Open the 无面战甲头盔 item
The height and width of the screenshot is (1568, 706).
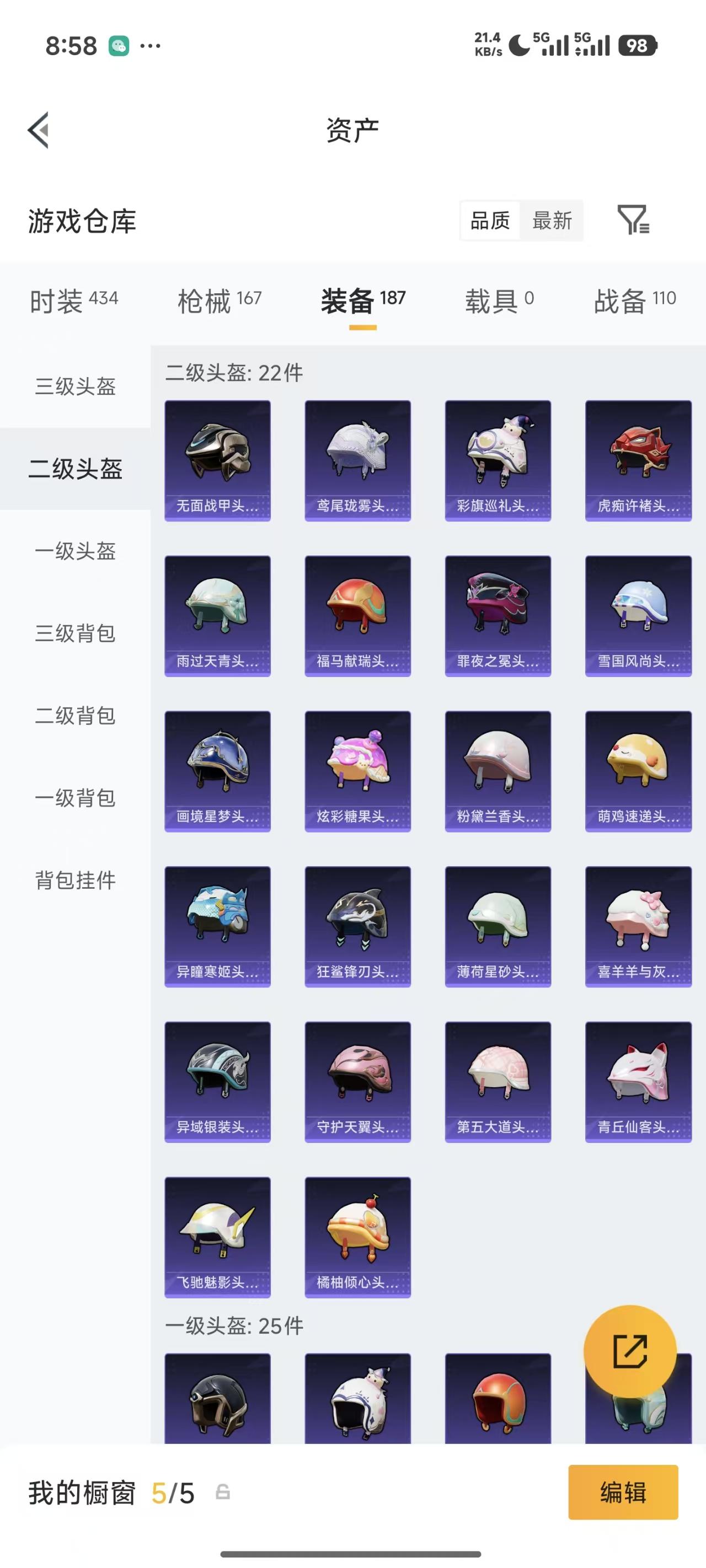pos(217,461)
